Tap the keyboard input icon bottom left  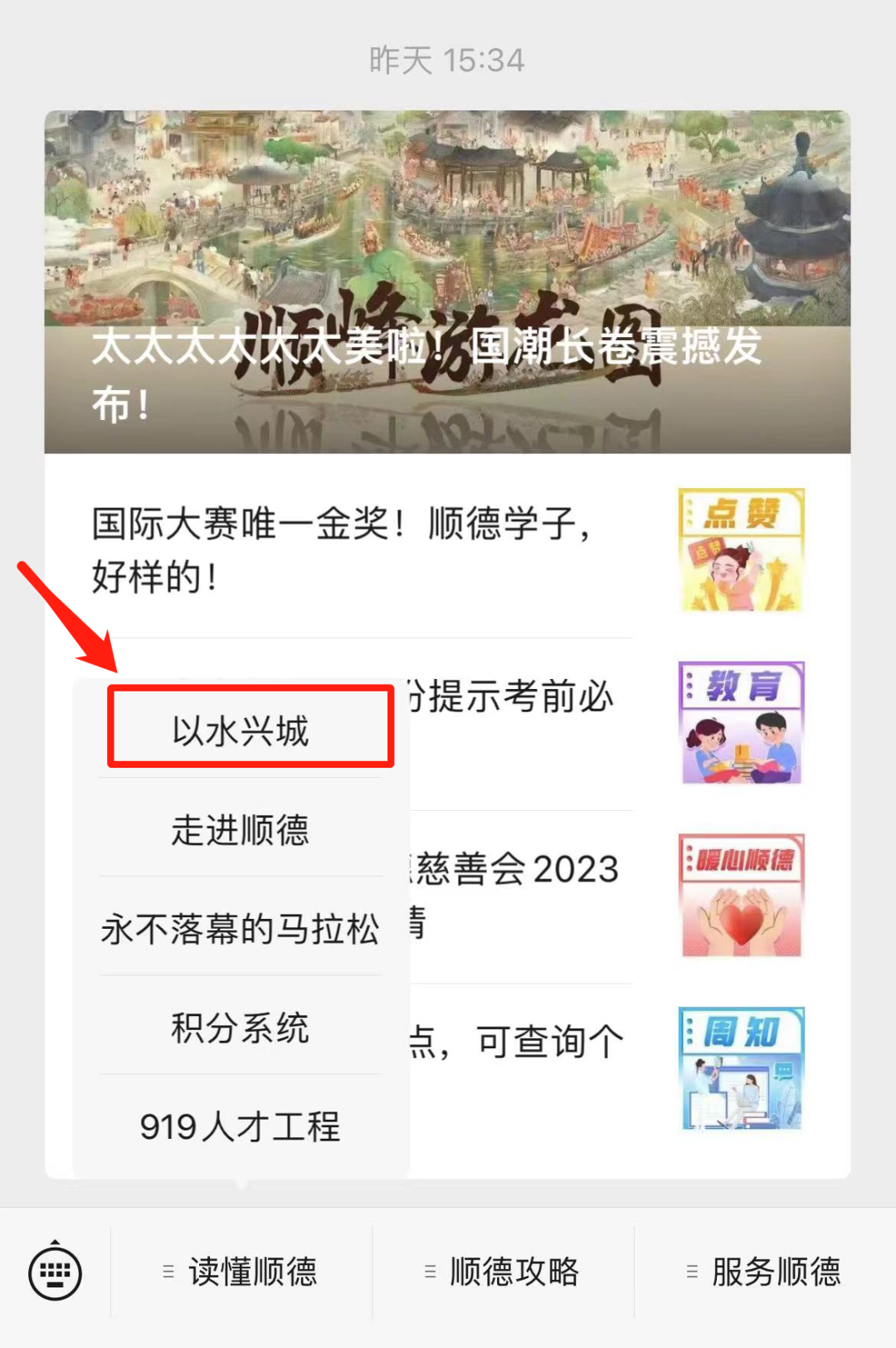pyautogui.click(x=55, y=1271)
